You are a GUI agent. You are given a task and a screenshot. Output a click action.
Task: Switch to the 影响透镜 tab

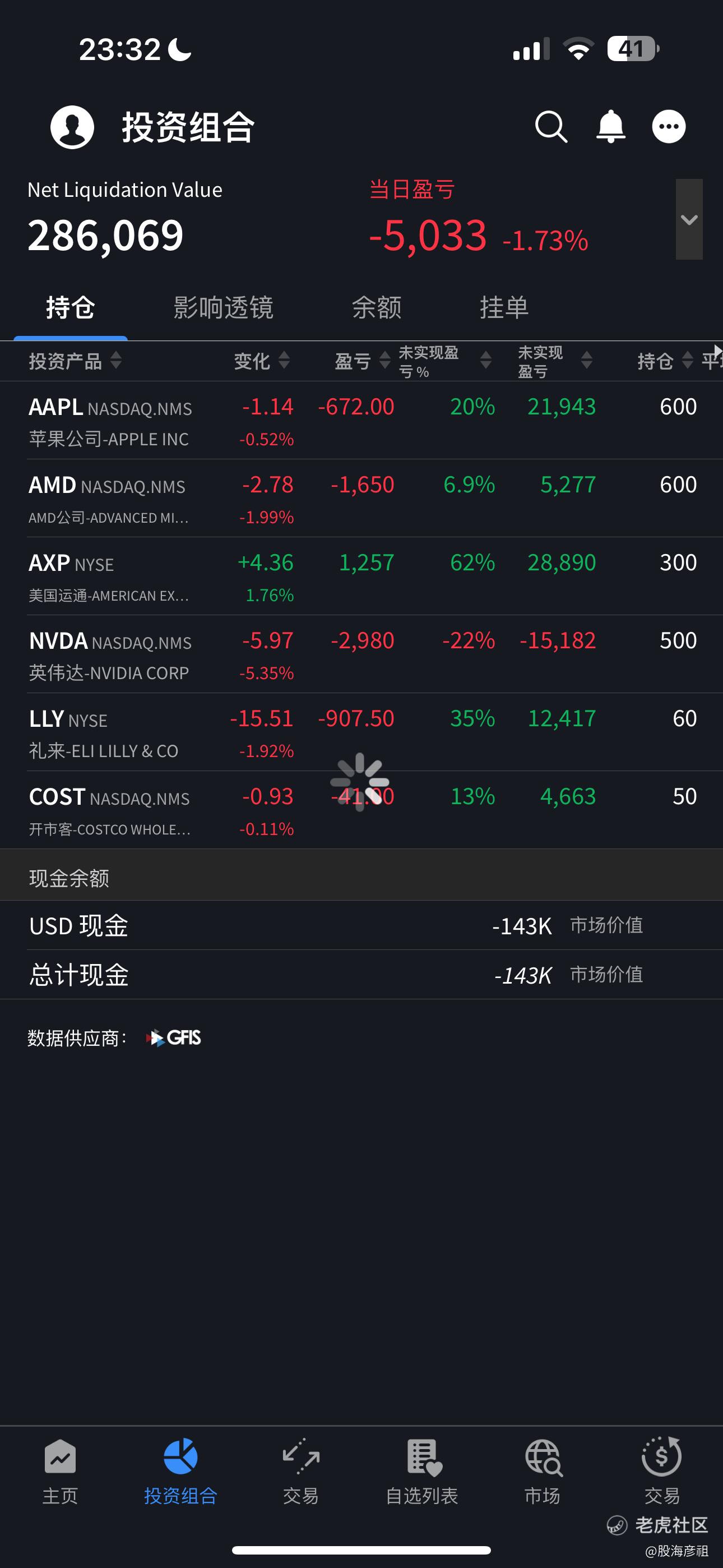coord(224,307)
